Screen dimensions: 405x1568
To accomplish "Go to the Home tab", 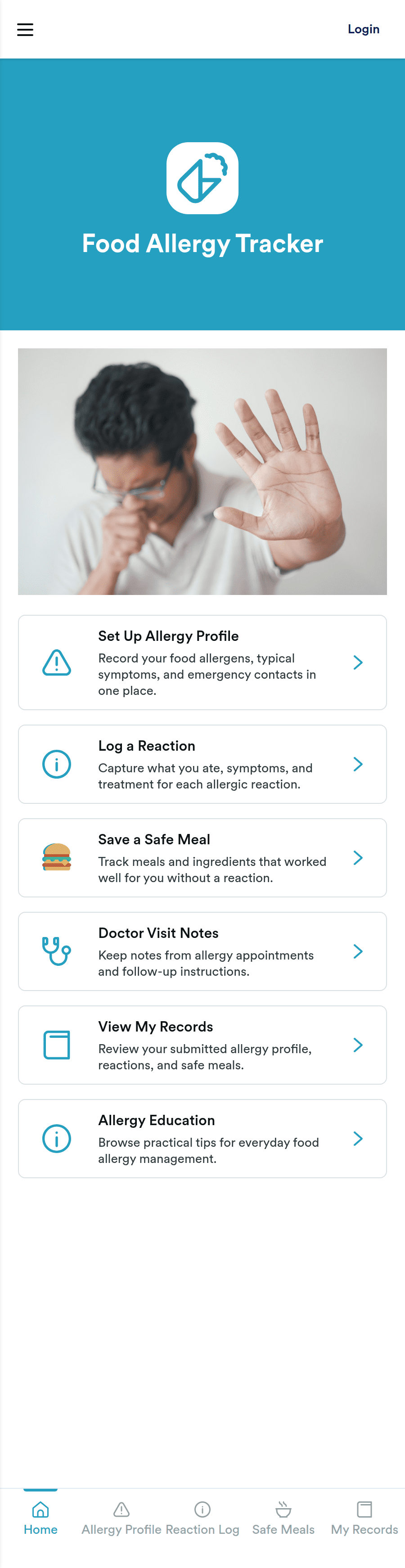I will coord(40,1518).
